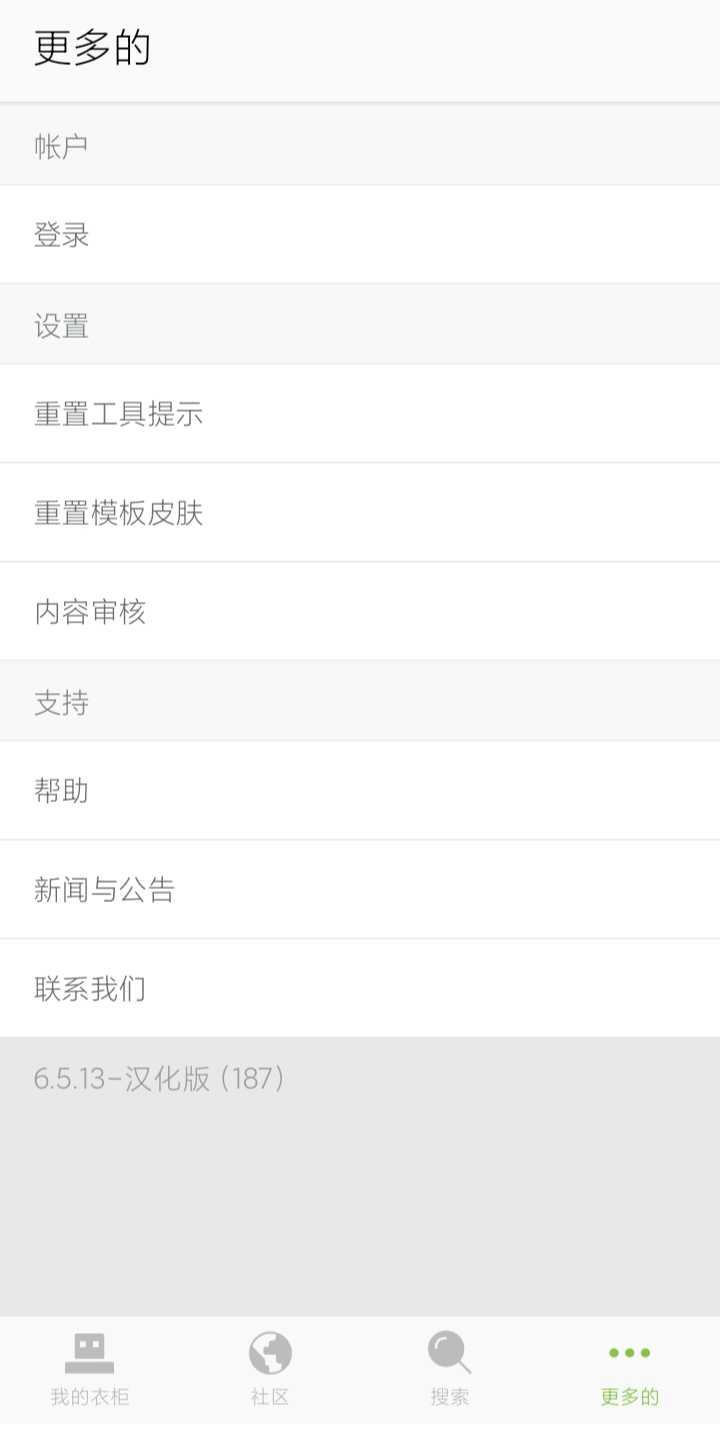Tap 重置模板皮肤 setting
Image resolution: width=720 pixels, height=1439 pixels.
pos(360,513)
